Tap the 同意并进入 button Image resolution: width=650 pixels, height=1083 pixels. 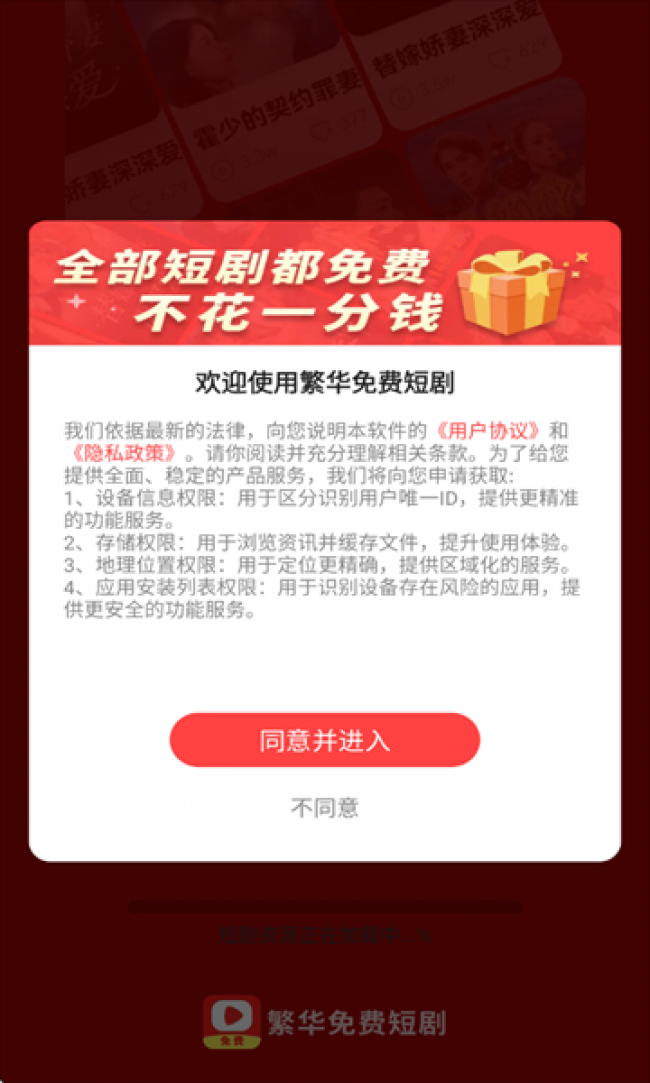(x=324, y=740)
